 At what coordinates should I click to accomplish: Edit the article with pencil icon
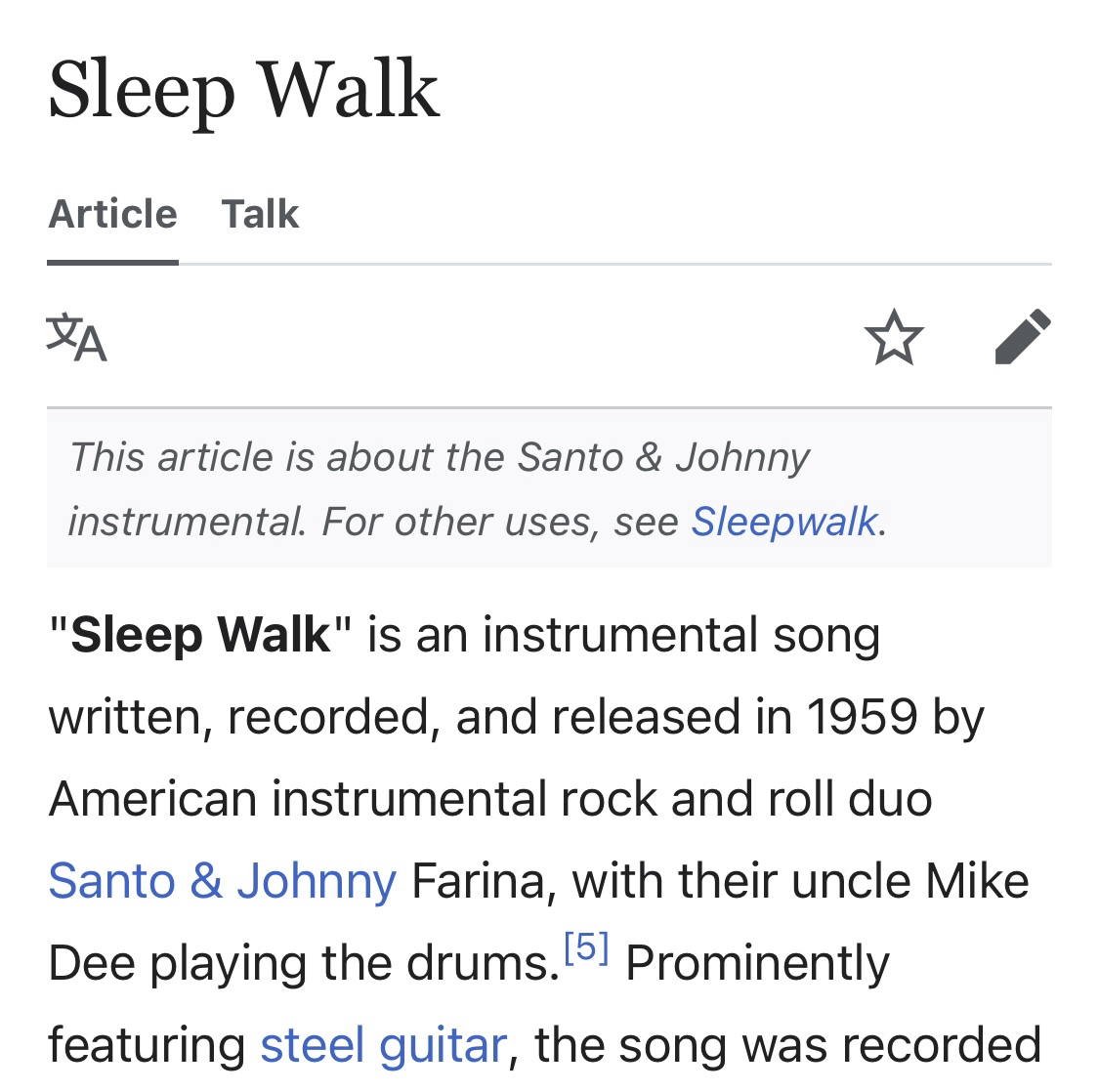point(1023,337)
